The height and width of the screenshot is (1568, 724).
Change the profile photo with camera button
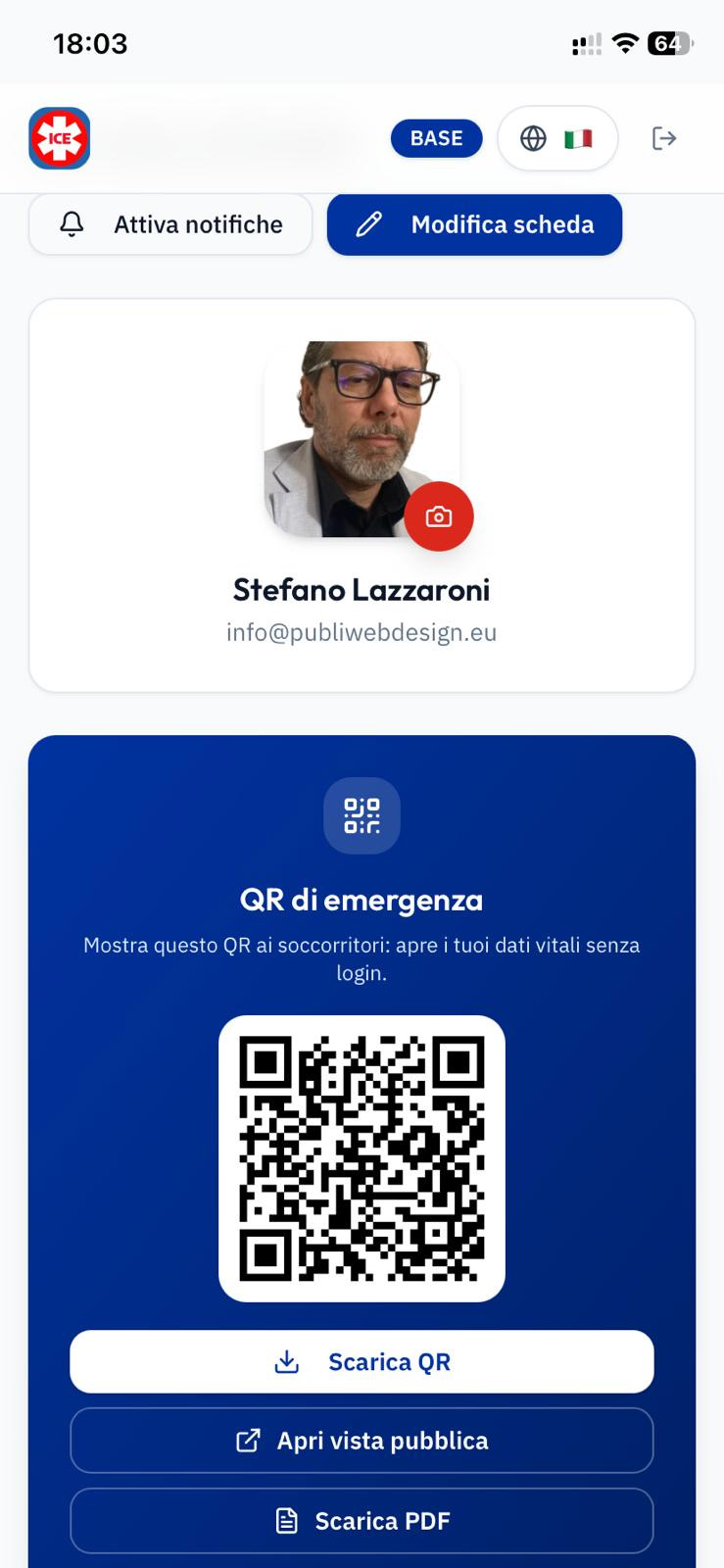(439, 516)
